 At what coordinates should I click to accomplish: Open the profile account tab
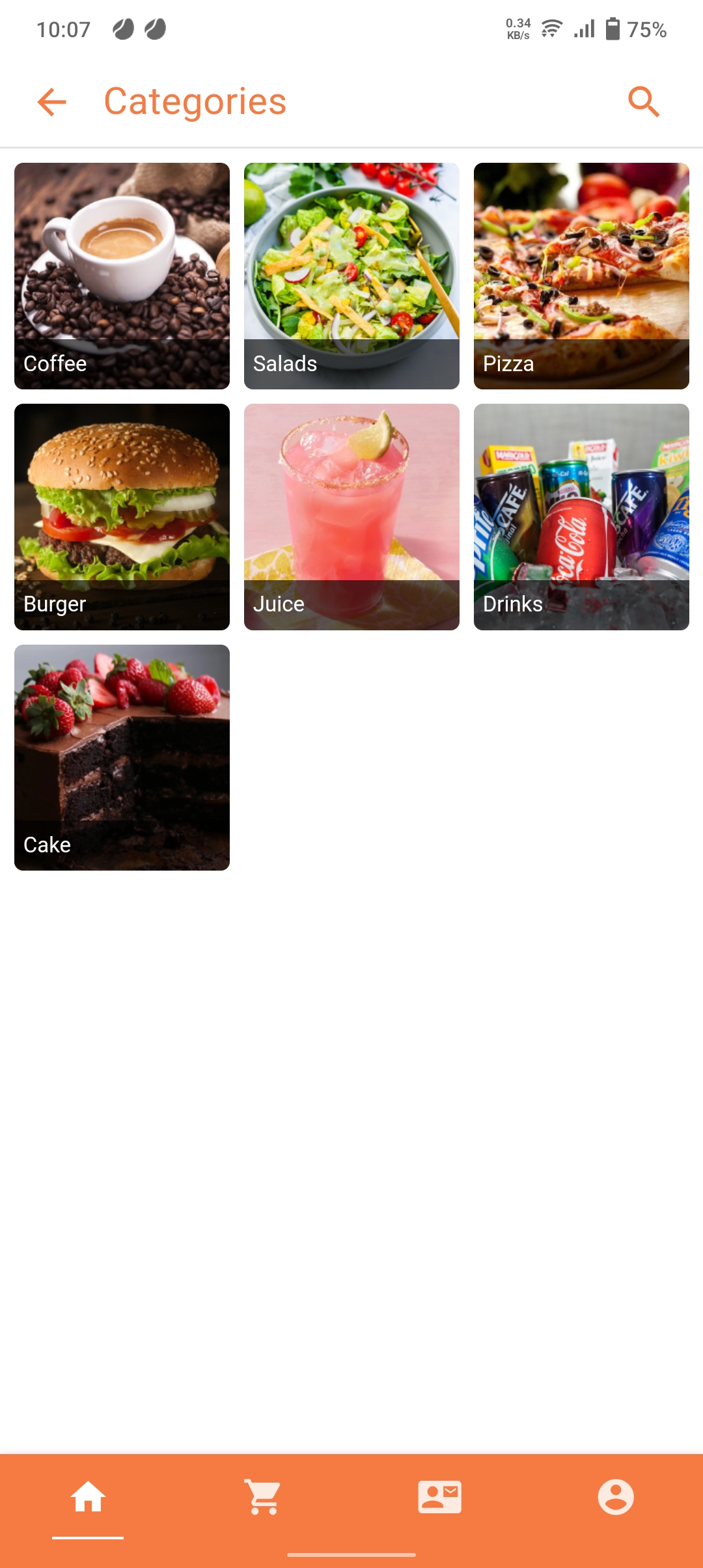point(616,1496)
